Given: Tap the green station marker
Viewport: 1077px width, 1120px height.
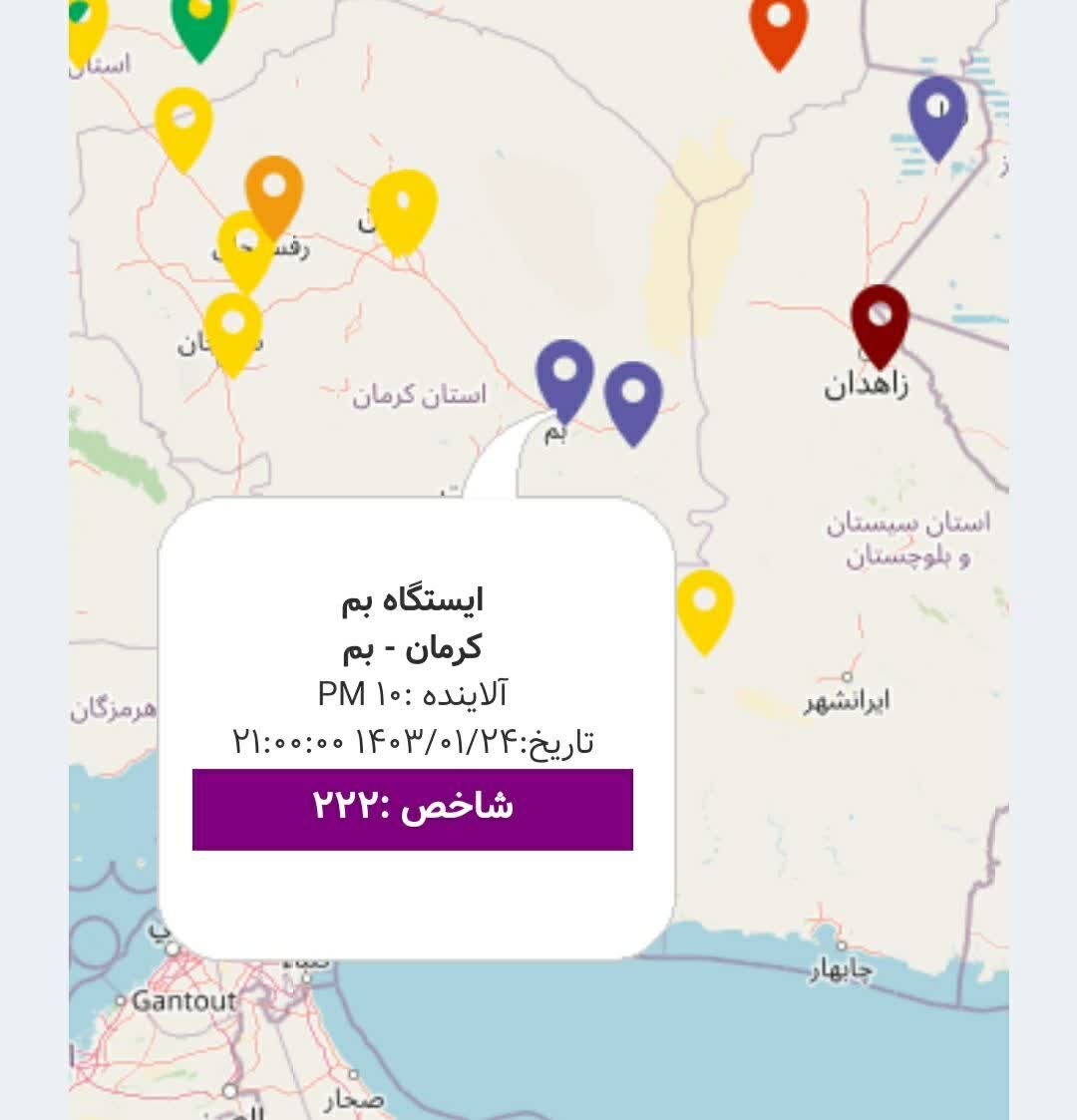Looking at the screenshot, I should [x=200, y=20].
